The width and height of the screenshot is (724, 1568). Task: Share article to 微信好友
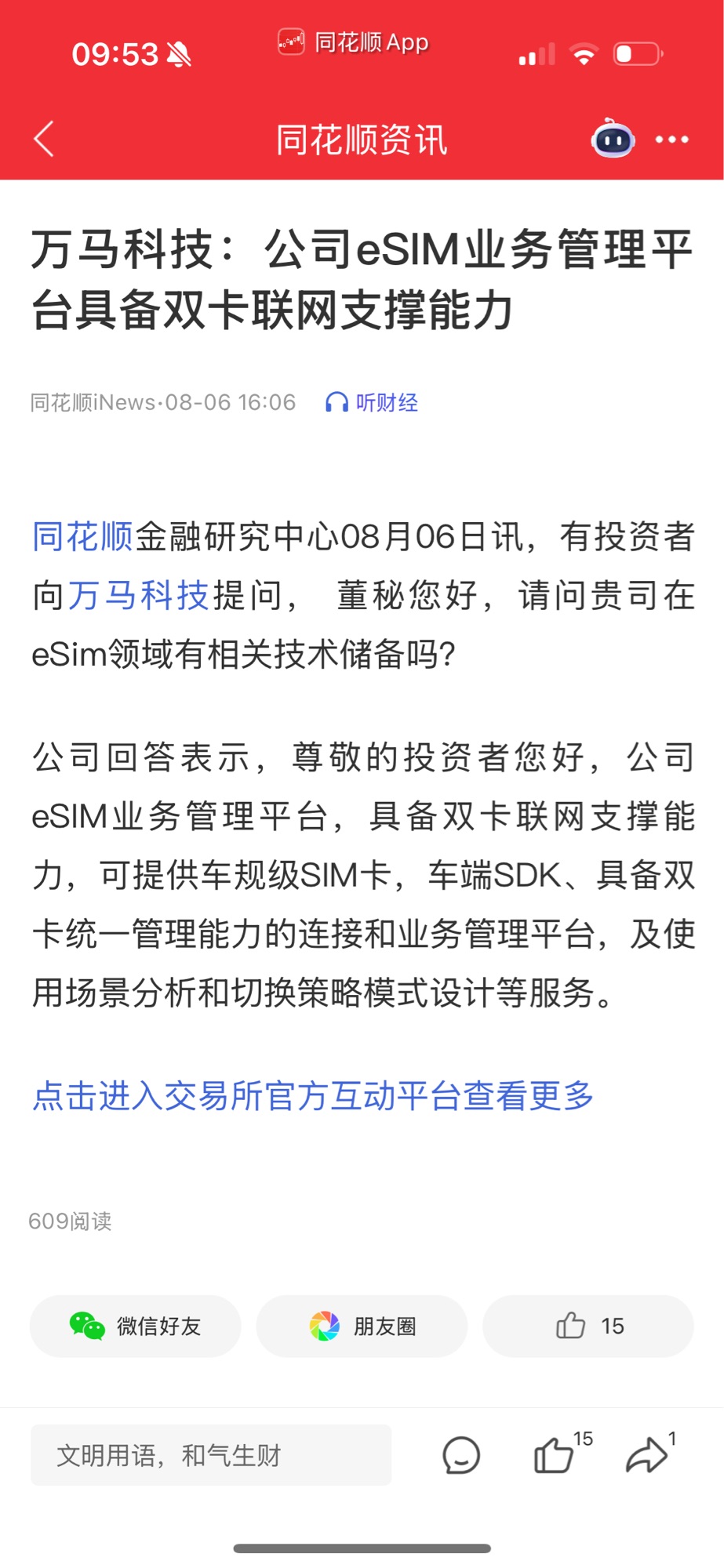coord(136,1326)
